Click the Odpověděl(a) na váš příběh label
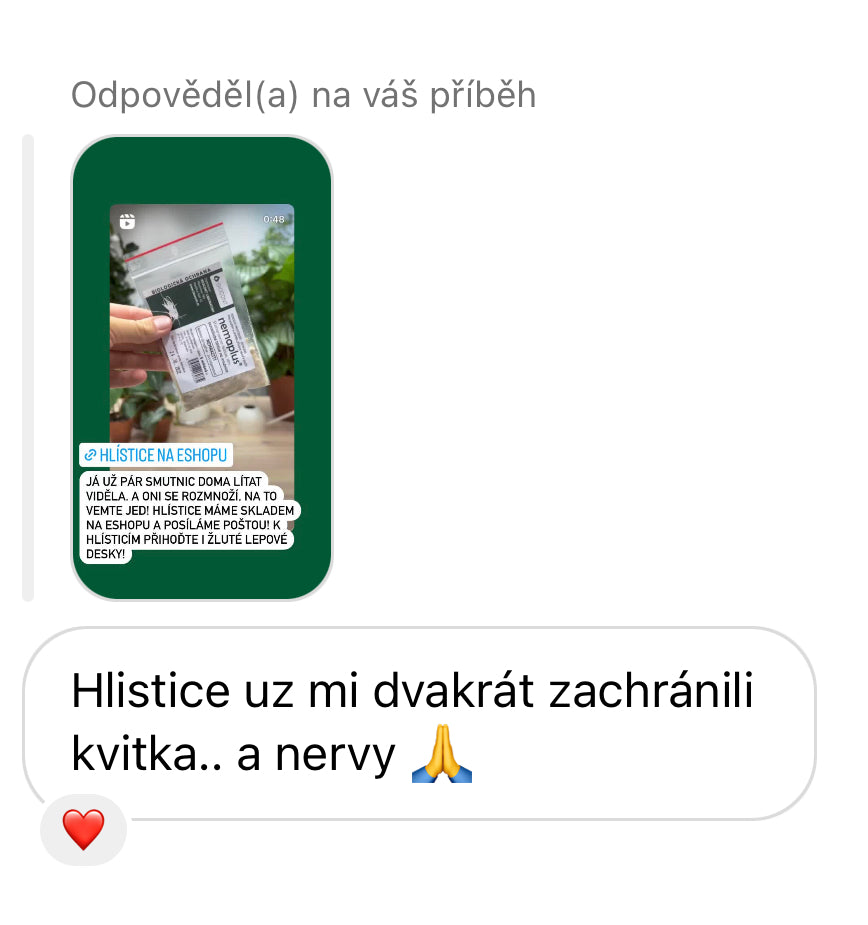The height and width of the screenshot is (925, 868). pyautogui.click(x=302, y=95)
